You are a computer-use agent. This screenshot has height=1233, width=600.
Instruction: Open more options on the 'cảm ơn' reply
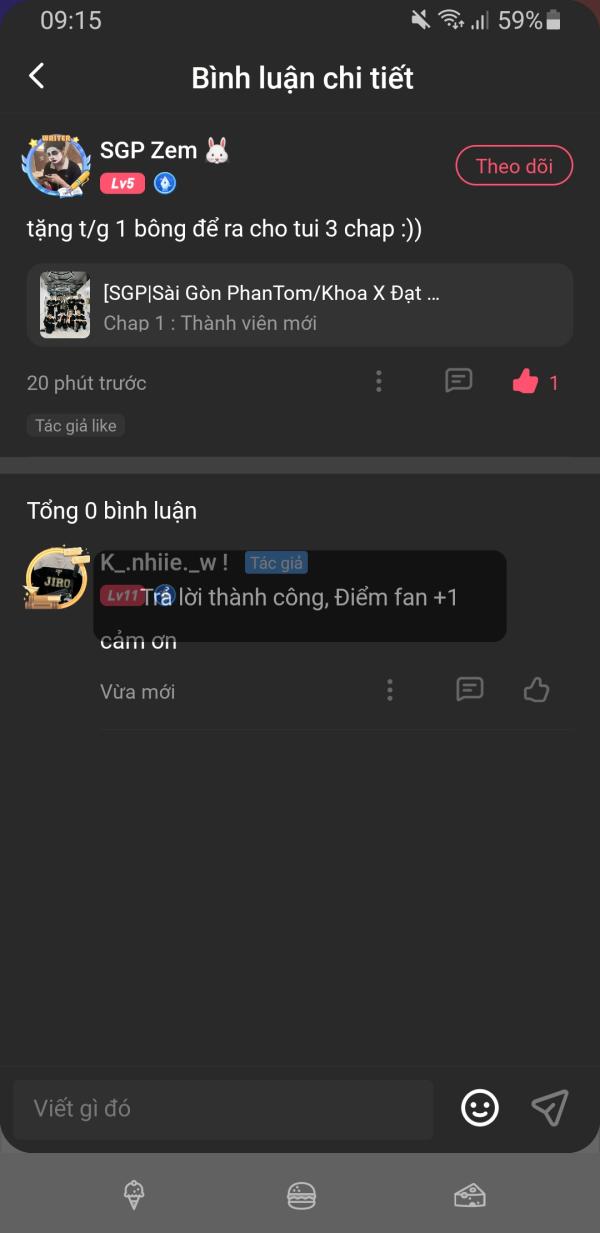click(390, 690)
